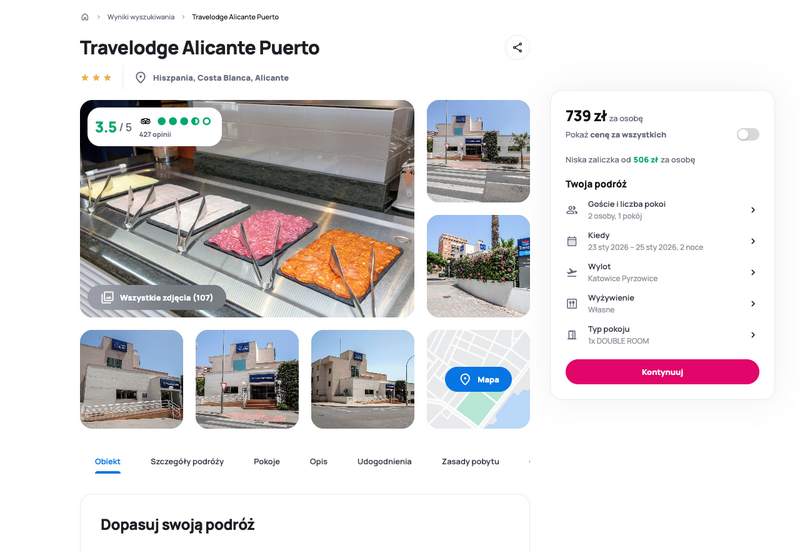Toggle price for everyone switch
Image resolution: width=800 pixels, height=553 pixels.
coord(747,134)
